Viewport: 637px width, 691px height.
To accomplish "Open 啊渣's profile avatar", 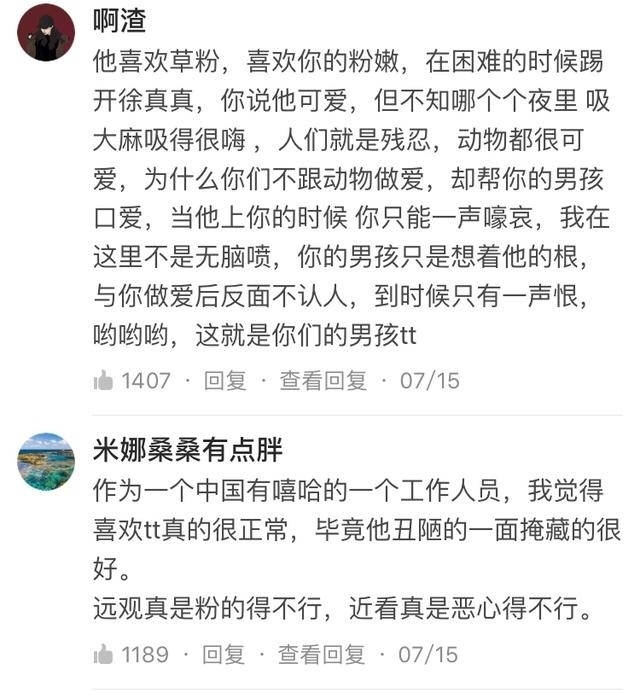I will [x=46, y=32].
